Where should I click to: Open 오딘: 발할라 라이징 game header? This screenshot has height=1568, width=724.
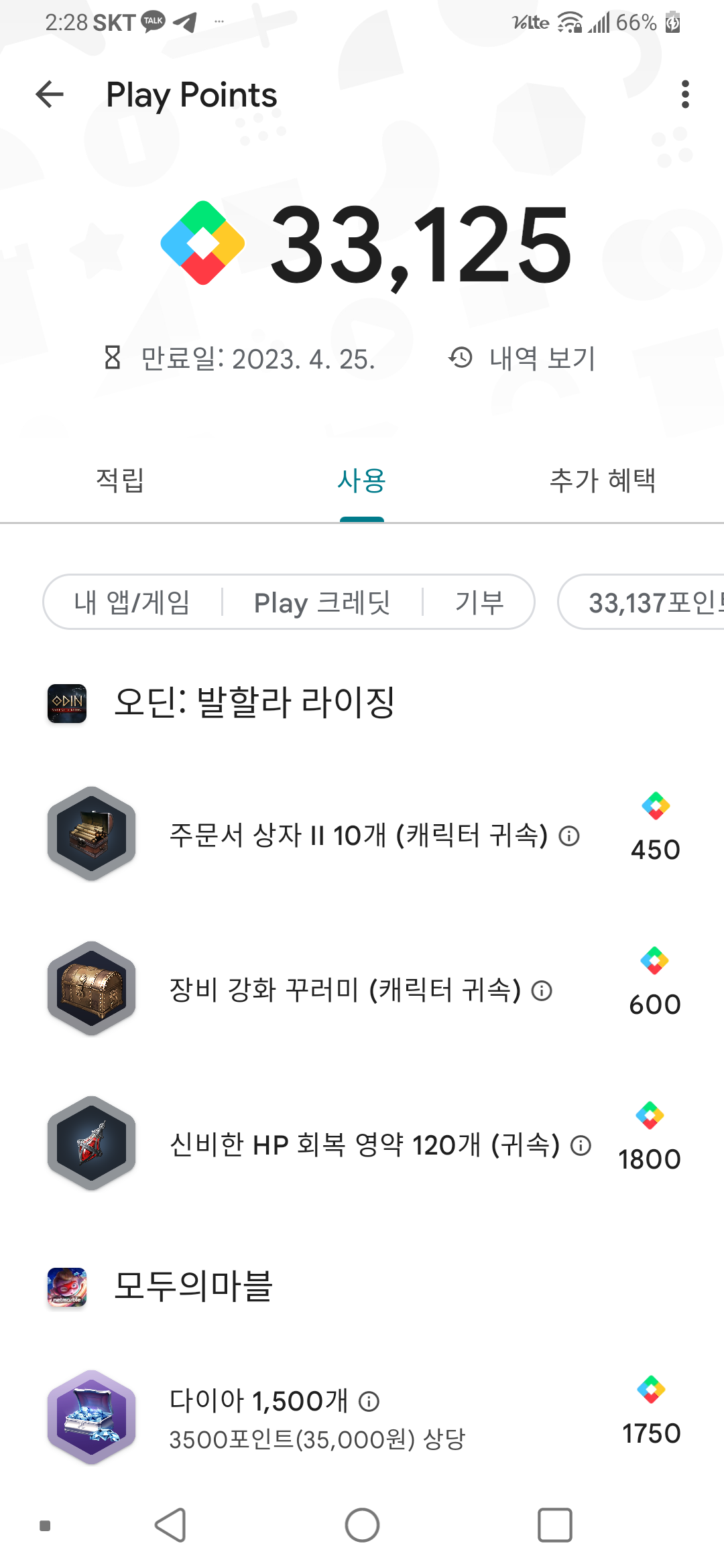coord(253,703)
